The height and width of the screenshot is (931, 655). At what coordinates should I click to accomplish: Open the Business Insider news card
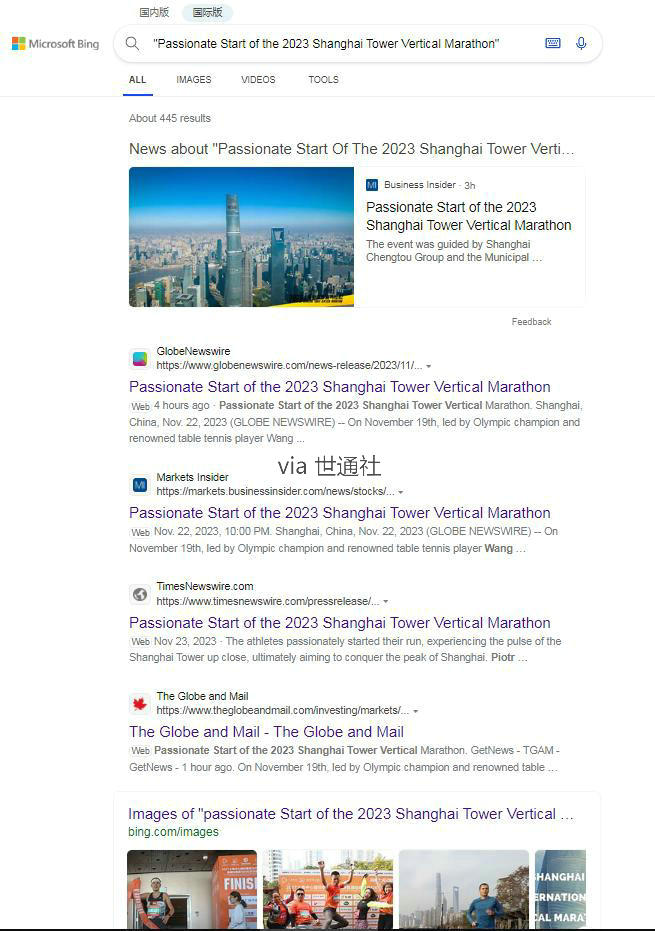(x=468, y=216)
